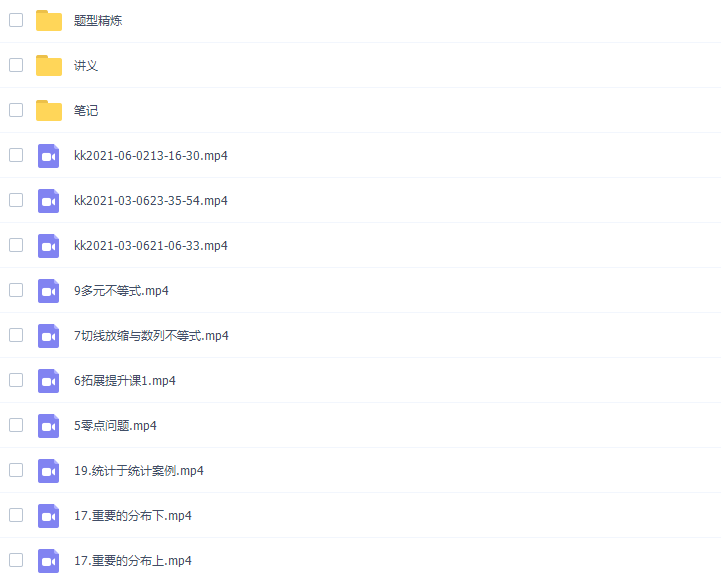Check the box next to 笔记
Viewport: 721px width, 573px height.
coord(16,110)
